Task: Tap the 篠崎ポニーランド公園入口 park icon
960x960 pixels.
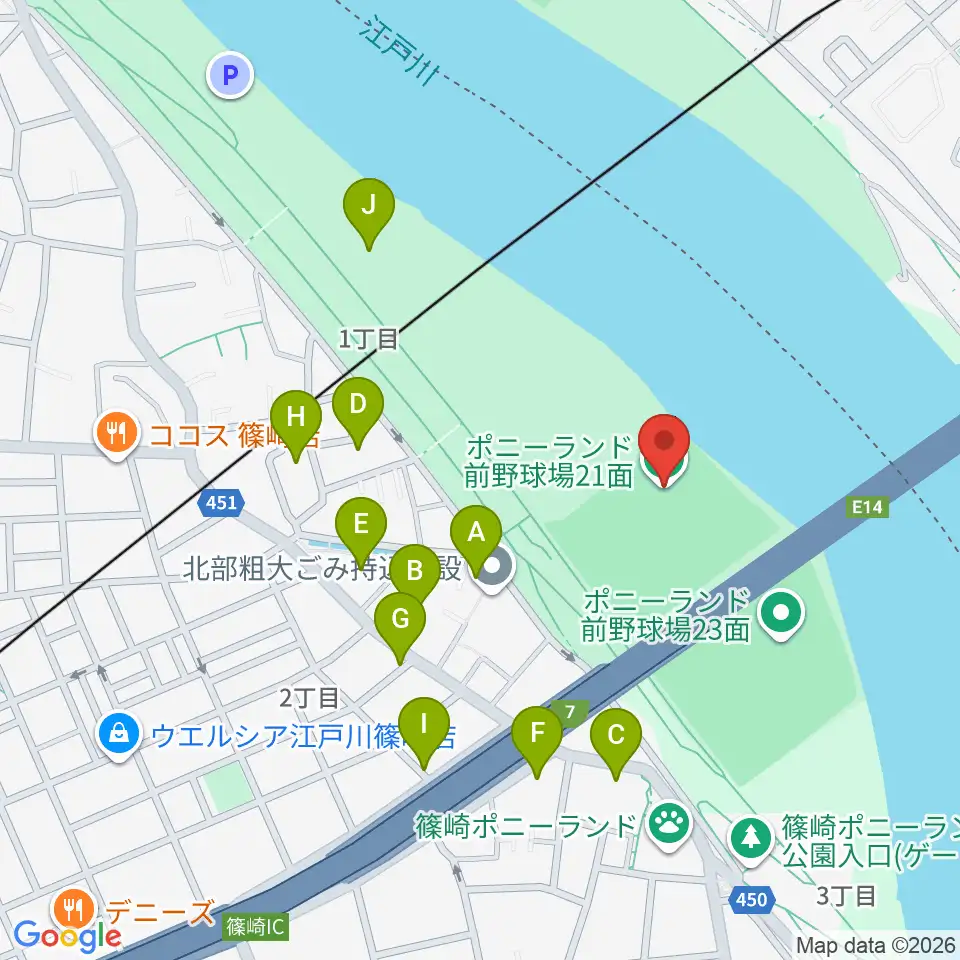Action: click(x=751, y=836)
